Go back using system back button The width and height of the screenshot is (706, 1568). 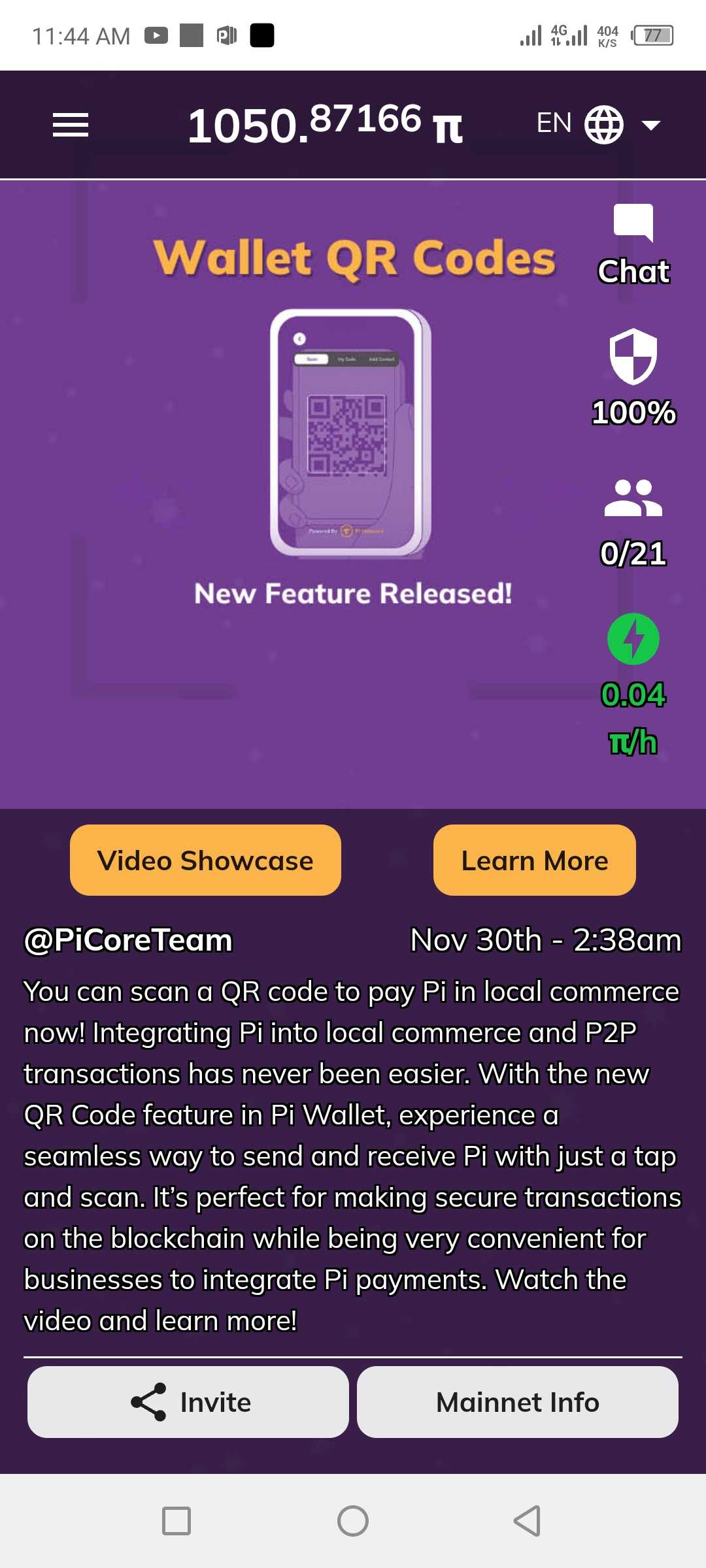pyautogui.click(x=527, y=1520)
